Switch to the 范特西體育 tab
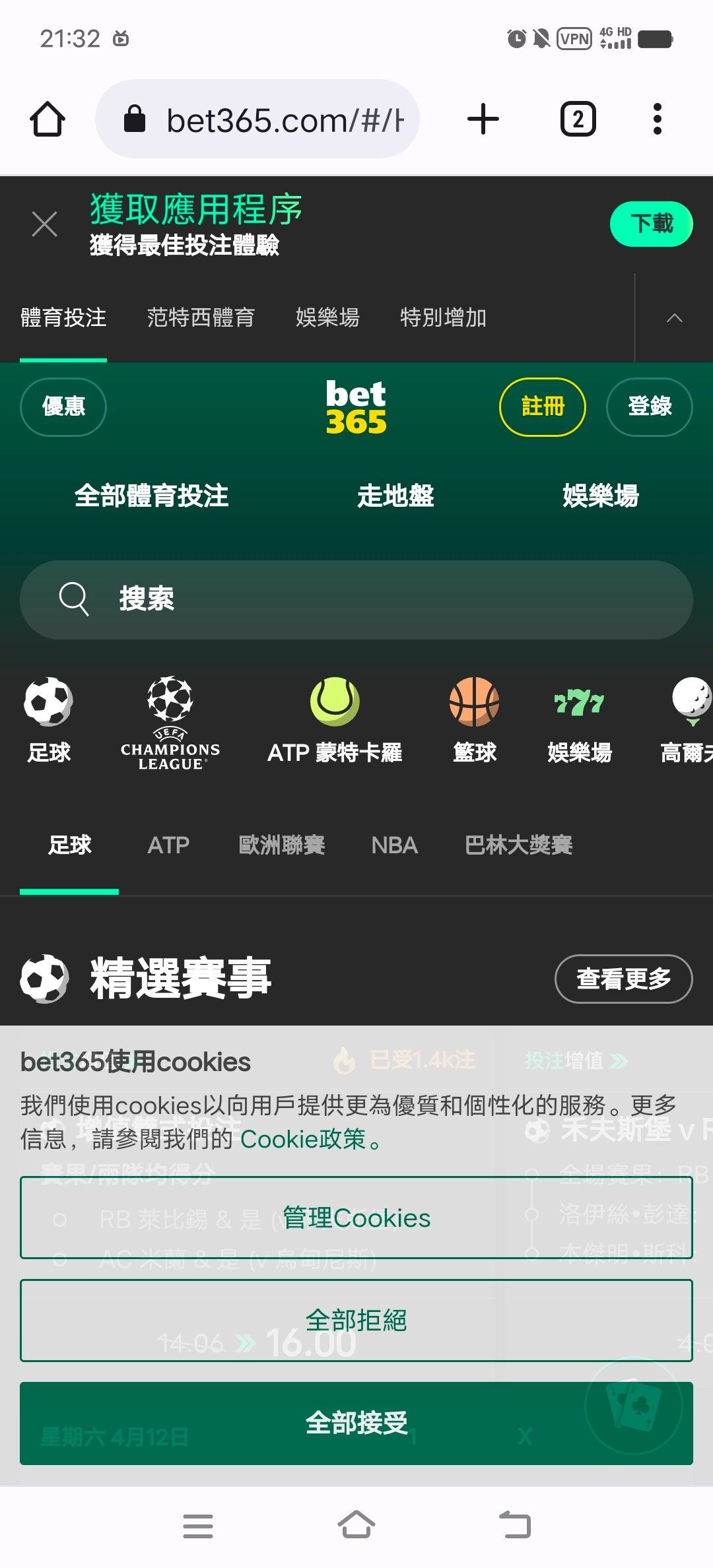Screen dimensions: 713x1568 pyautogui.click(x=201, y=318)
